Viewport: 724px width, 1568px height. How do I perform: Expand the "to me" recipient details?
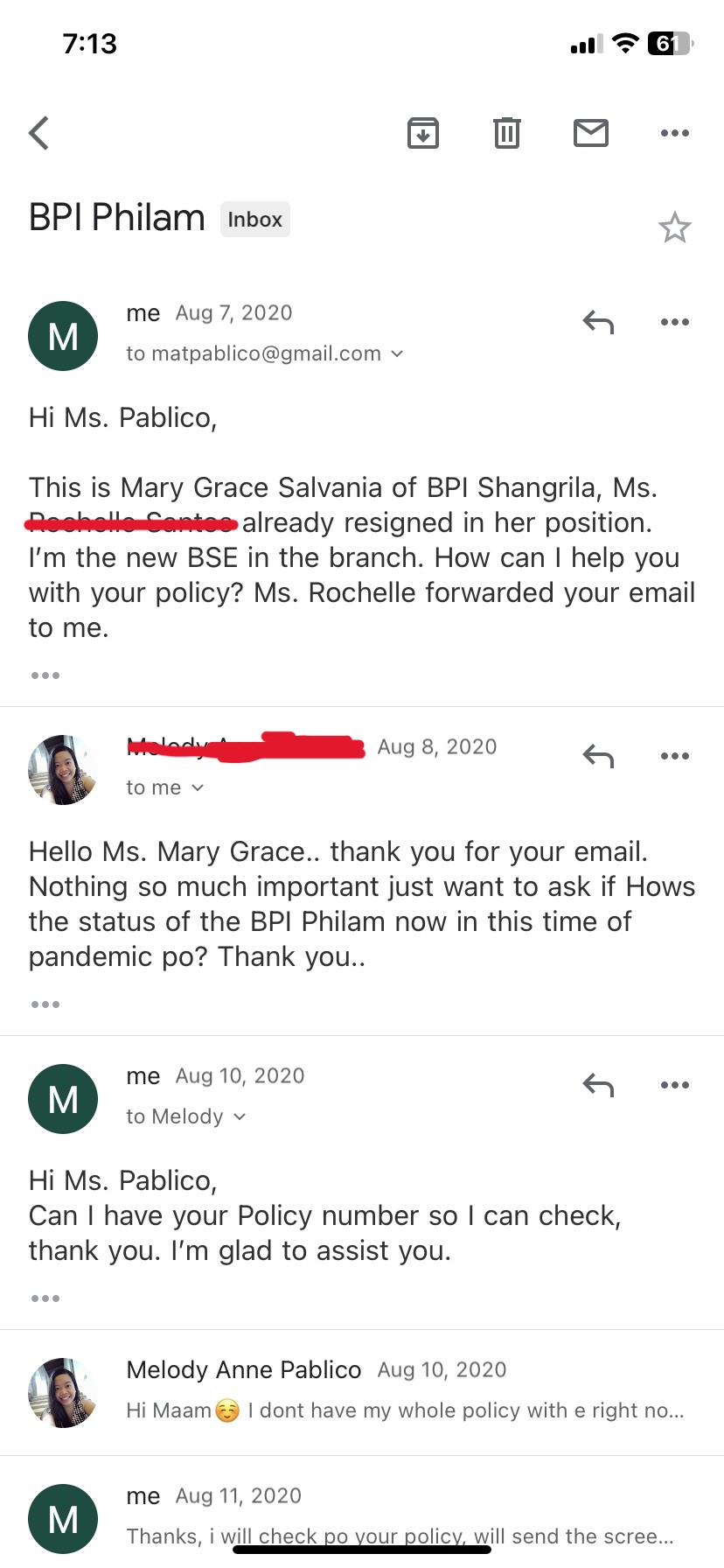pos(198,788)
